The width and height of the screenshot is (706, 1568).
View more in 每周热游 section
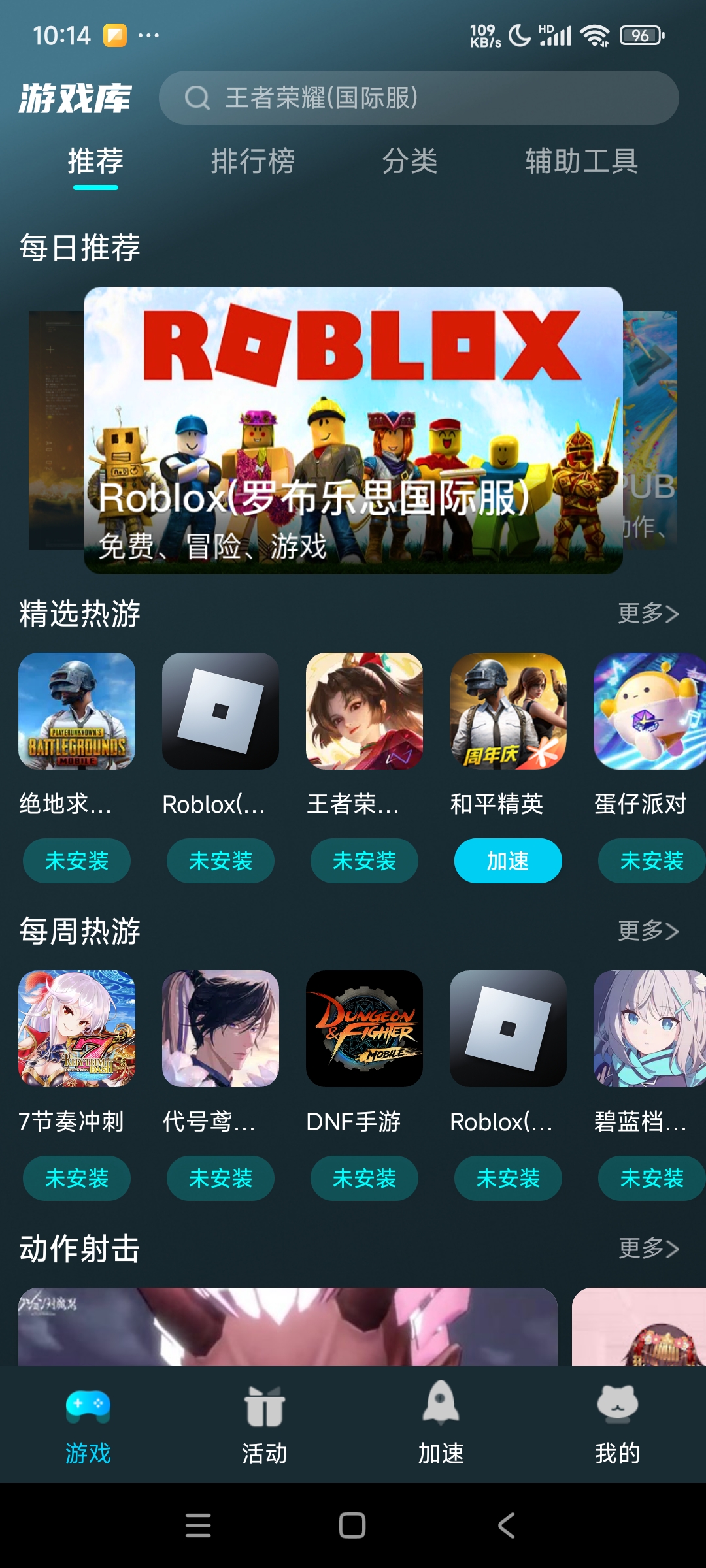[648, 931]
